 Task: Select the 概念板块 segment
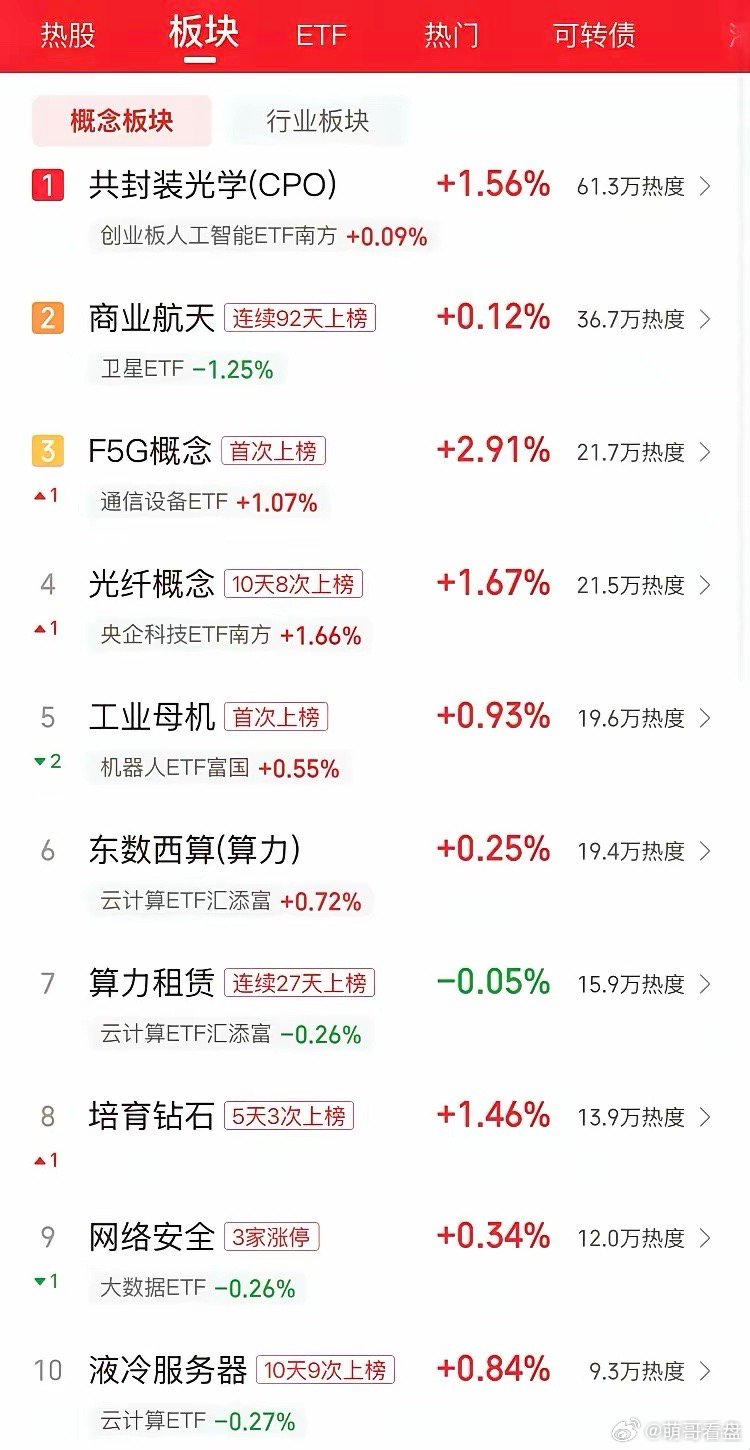122,118
